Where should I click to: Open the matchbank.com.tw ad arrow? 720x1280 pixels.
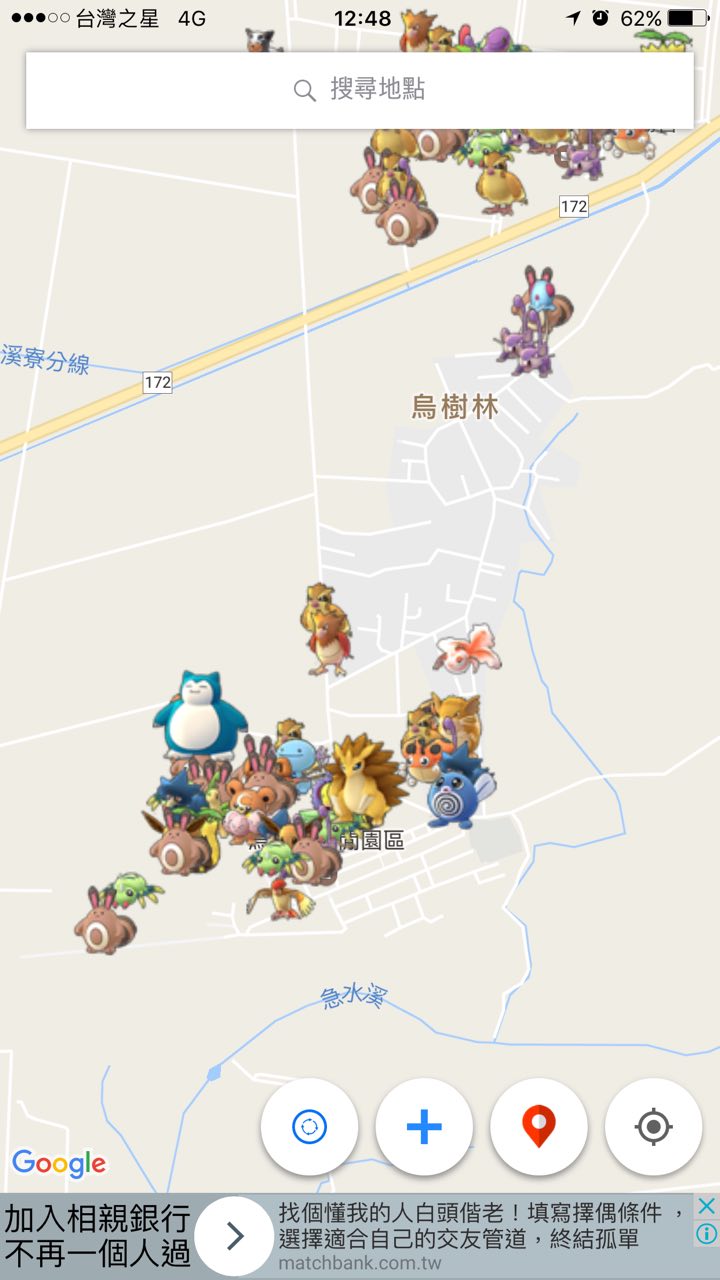click(235, 1237)
